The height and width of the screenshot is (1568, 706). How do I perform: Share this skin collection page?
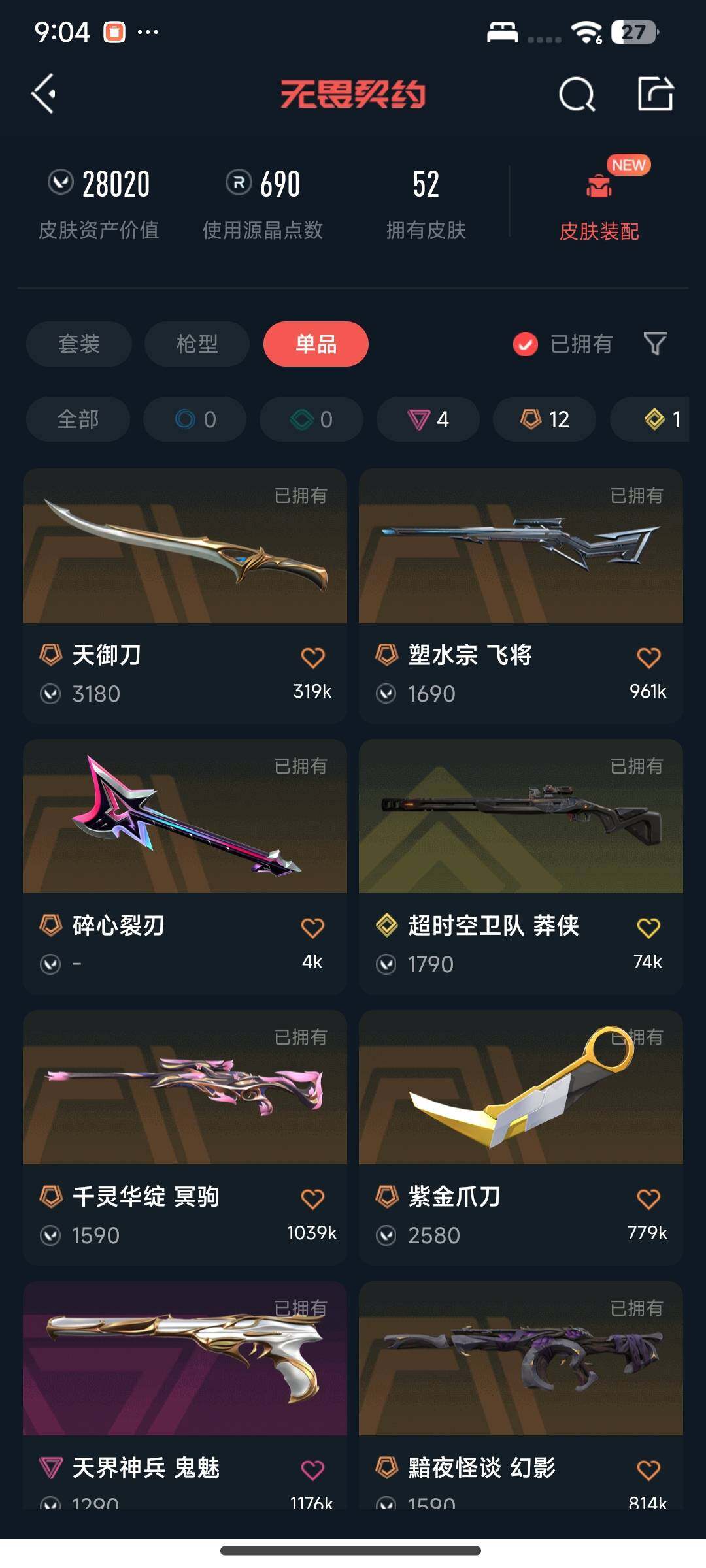coord(656,94)
